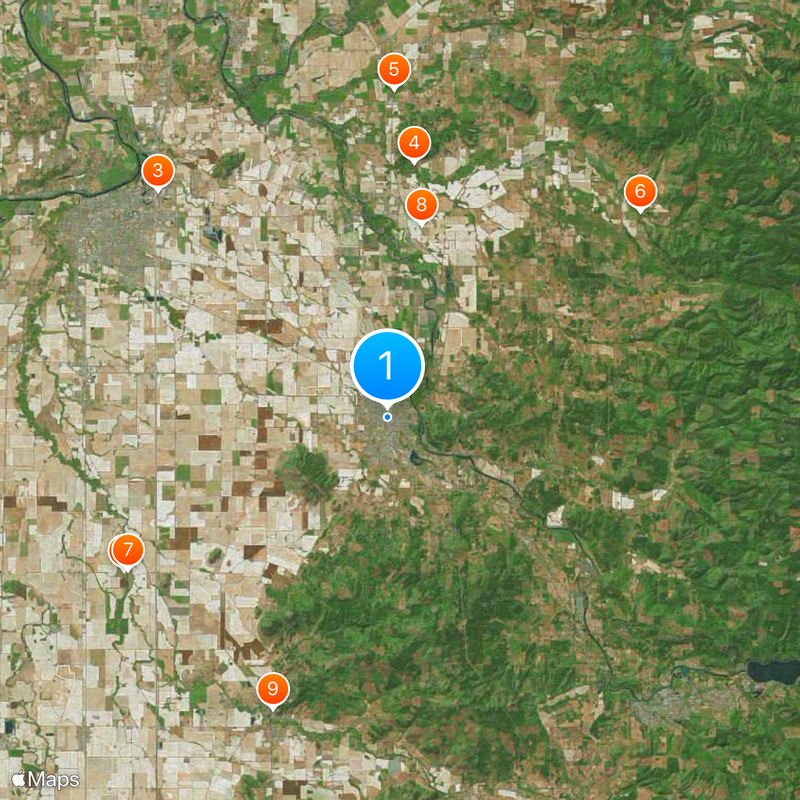Screen dimensions: 800x800
Task: Open pin number 8 on the map
Action: coord(422,205)
